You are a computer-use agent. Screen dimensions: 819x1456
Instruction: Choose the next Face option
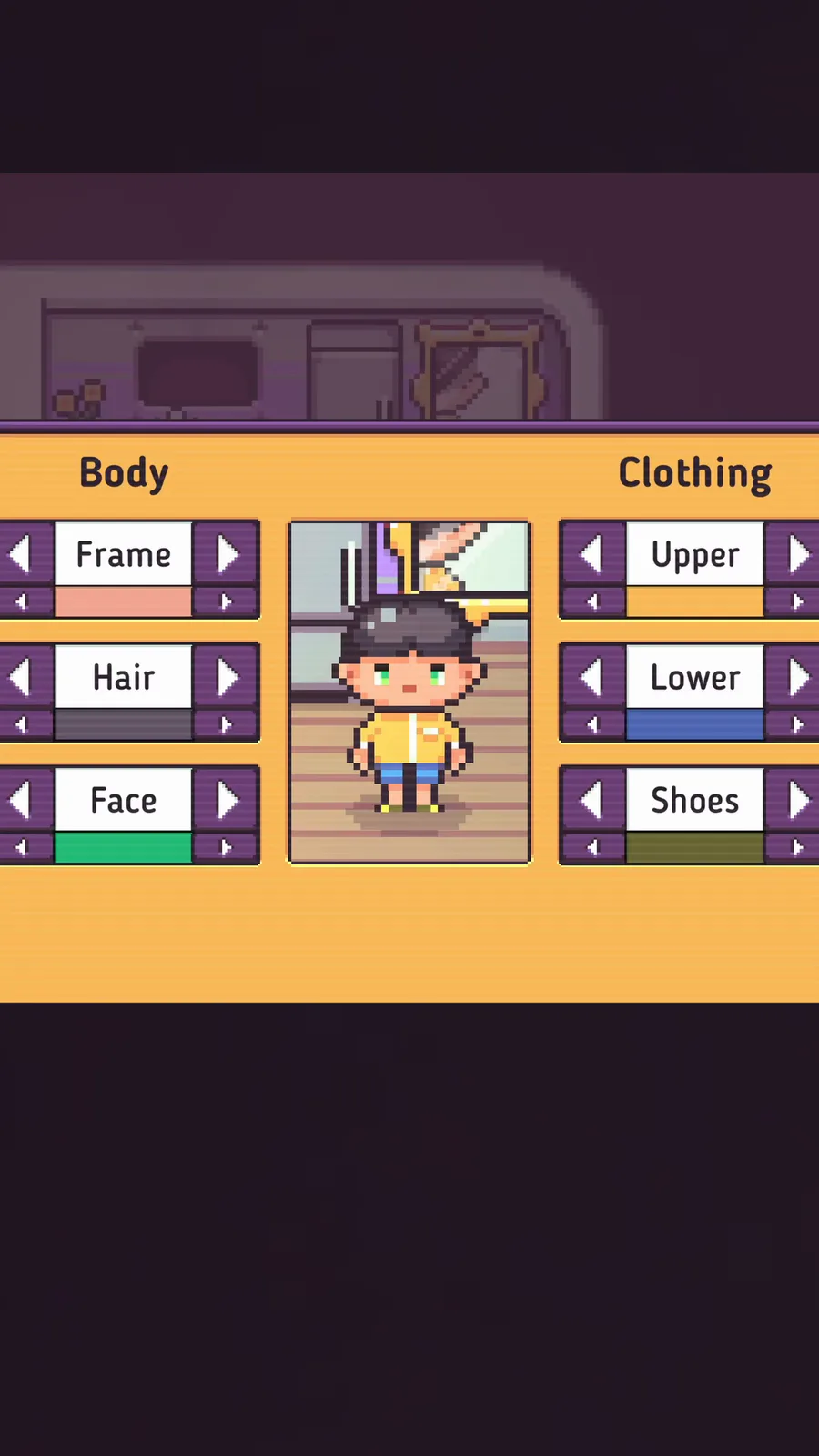pyautogui.click(x=226, y=799)
